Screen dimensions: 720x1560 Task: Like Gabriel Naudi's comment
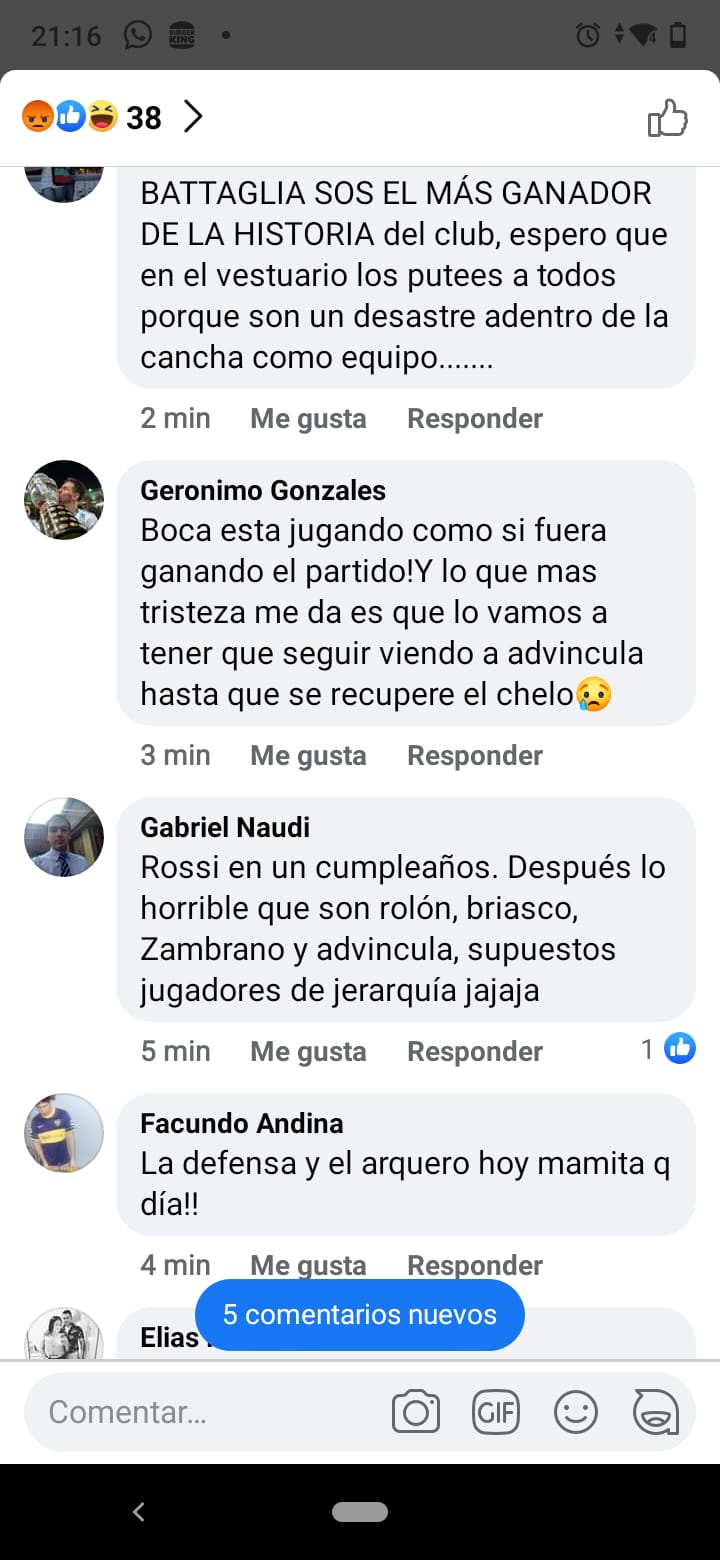click(x=308, y=1051)
